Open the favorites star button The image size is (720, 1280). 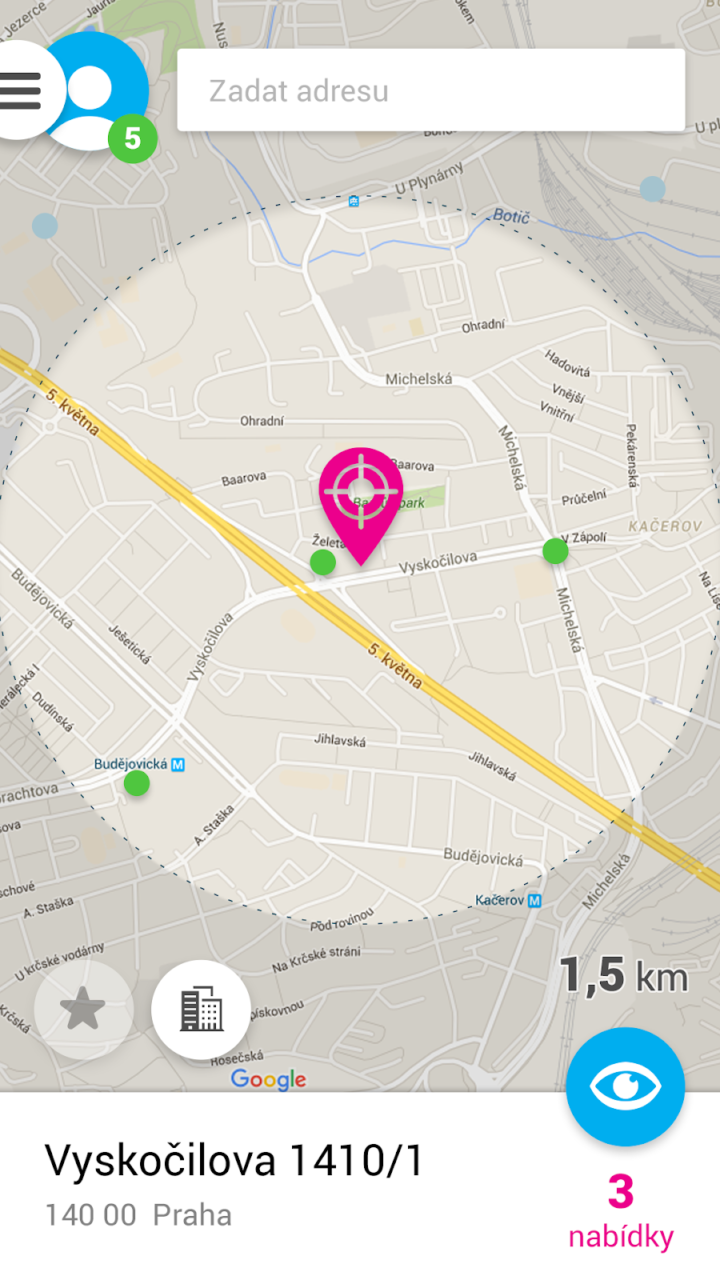click(83, 1010)
